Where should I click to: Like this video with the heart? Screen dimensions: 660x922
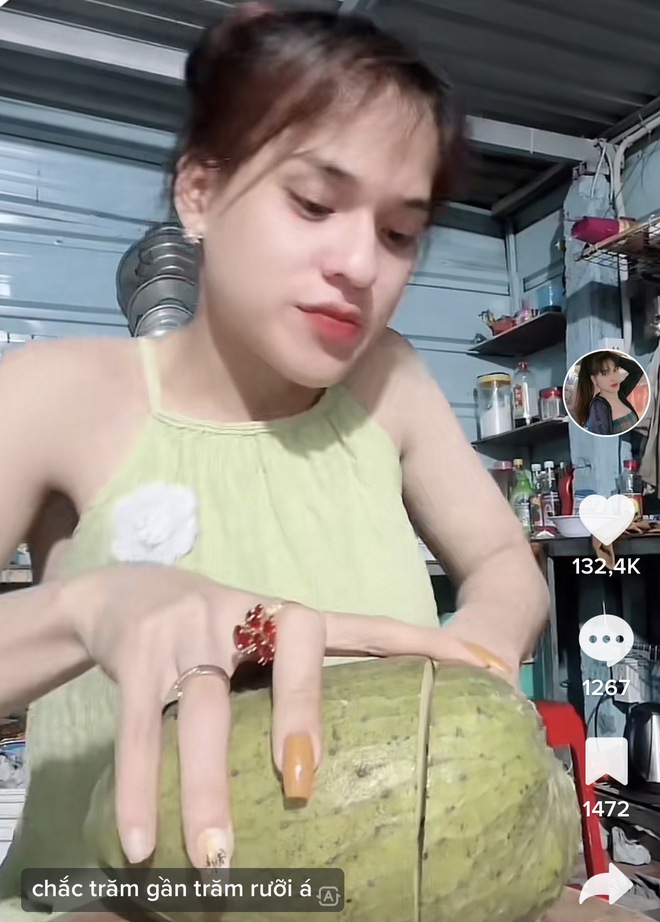(x=606, y=519)
